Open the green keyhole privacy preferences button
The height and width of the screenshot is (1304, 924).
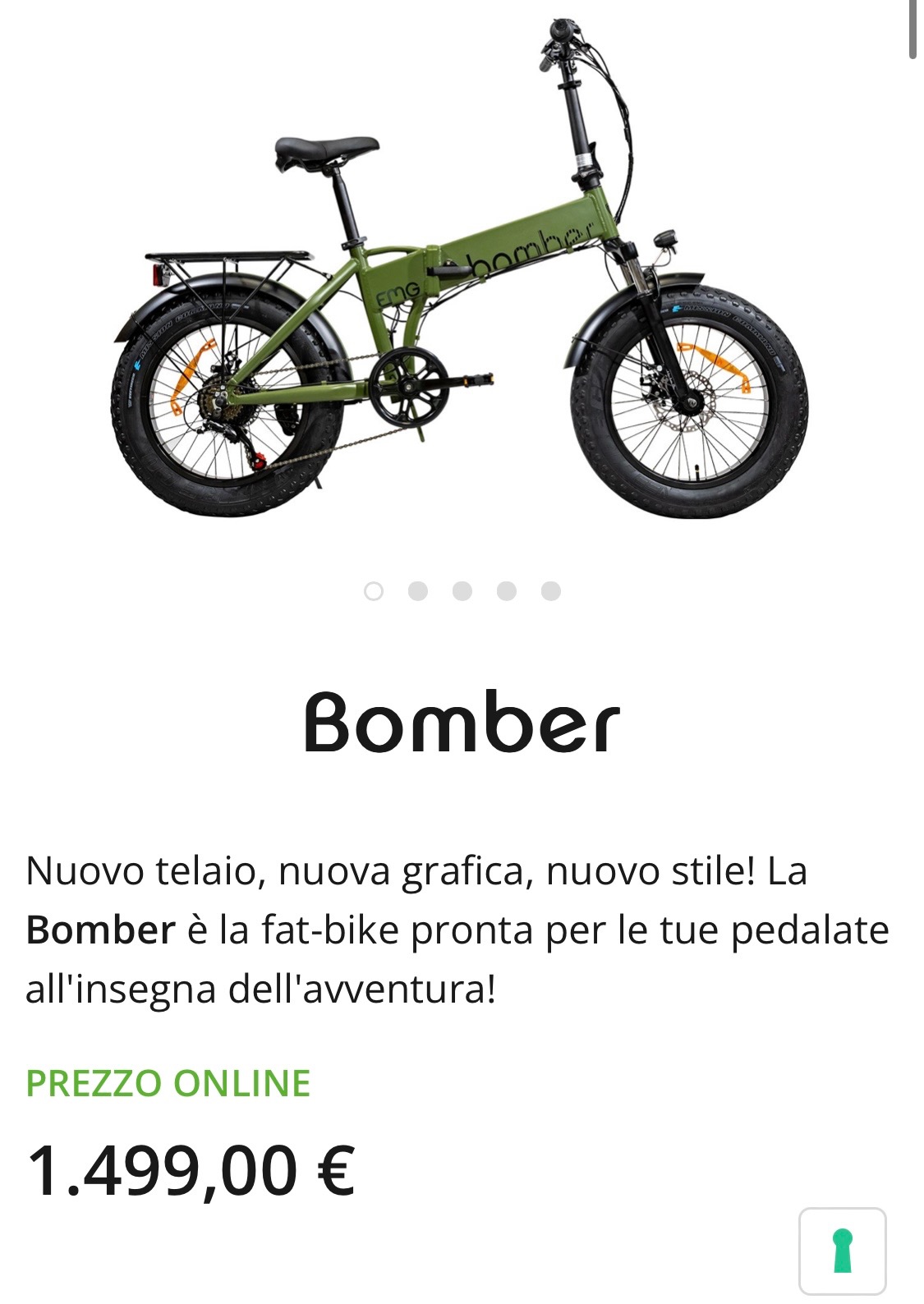tap(842, 1251)
